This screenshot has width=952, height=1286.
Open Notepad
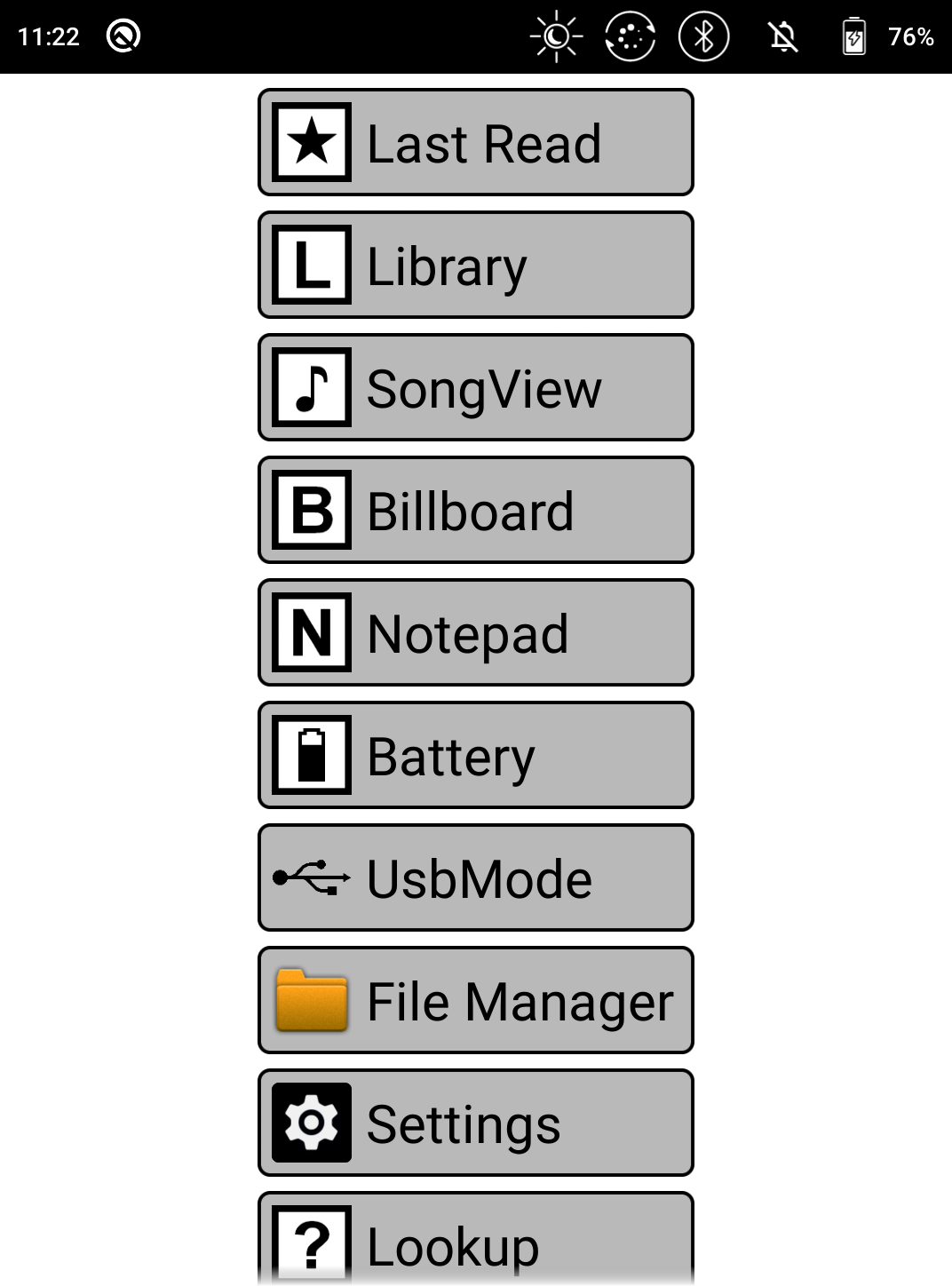tap(475, 632)
